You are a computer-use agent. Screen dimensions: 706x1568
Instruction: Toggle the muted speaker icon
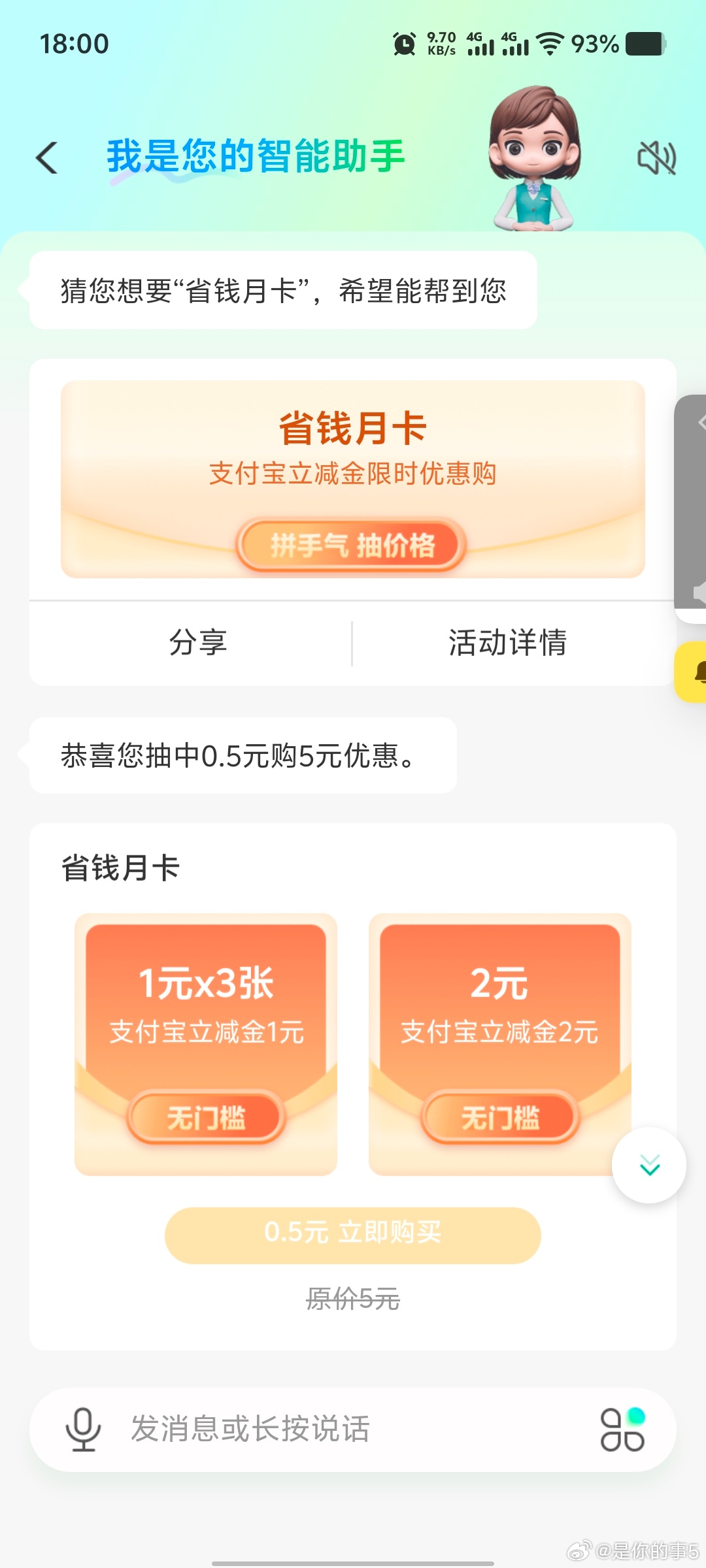pos(656,158)
